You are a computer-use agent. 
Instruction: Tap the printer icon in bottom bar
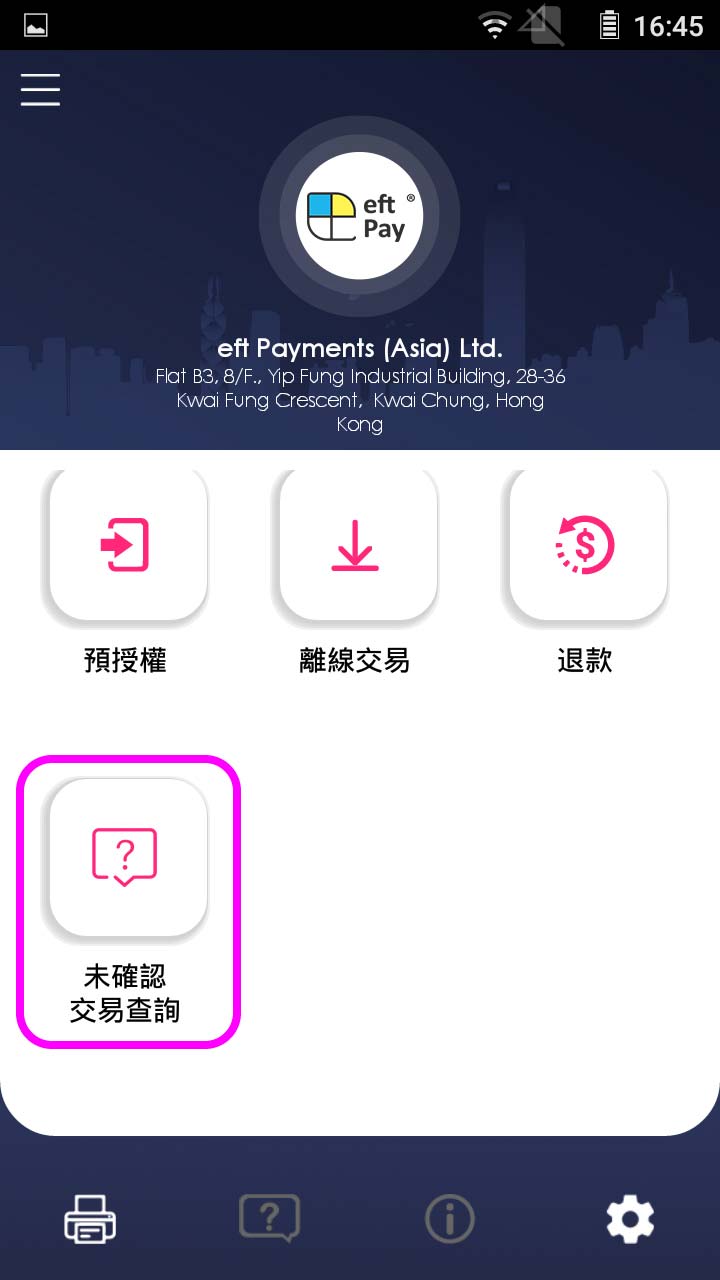coord(90,1220)
